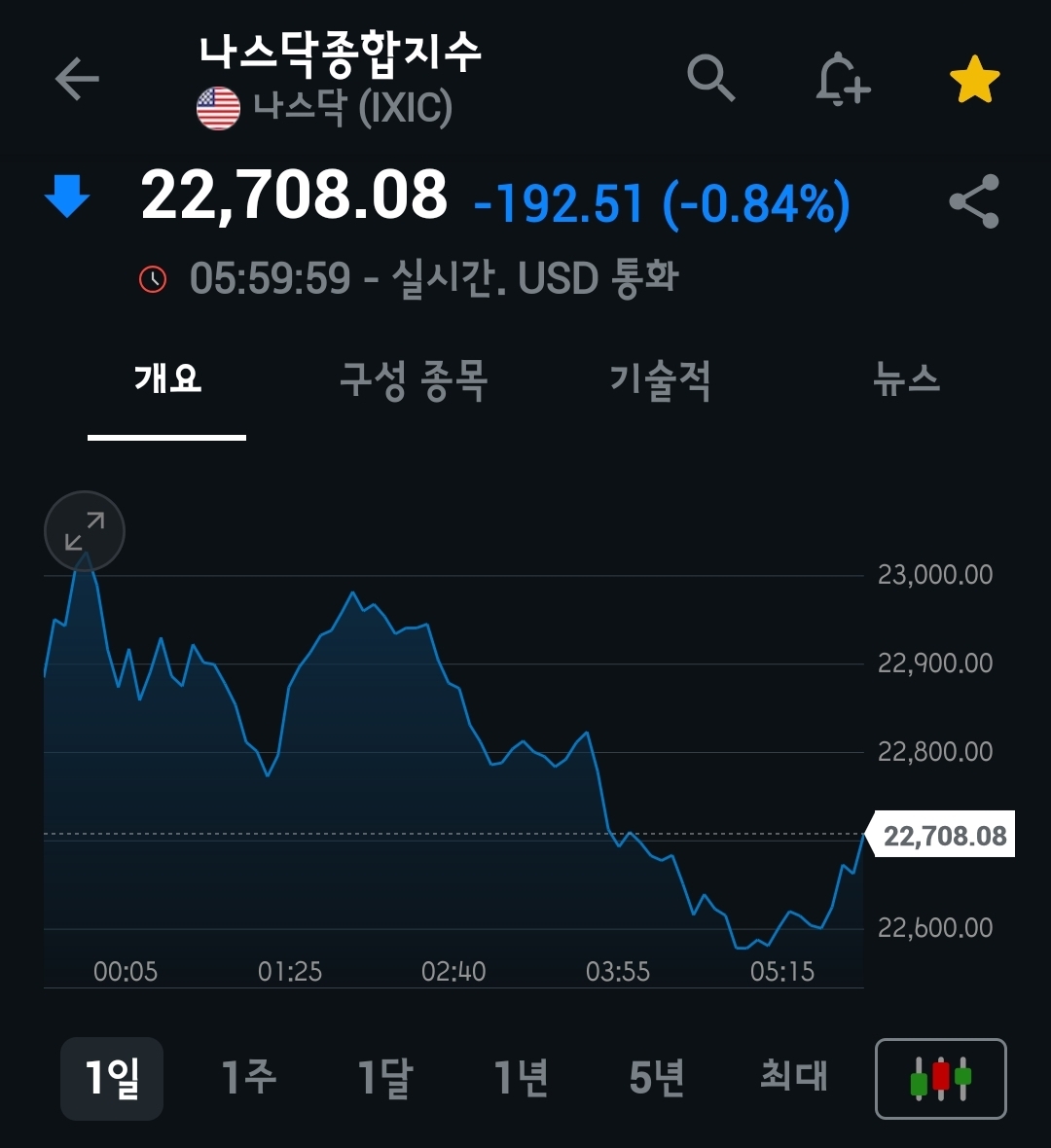Switch to the 뉴스 tab
This screenshot has height=1148, width=1051.
click(x=907, y=379)
